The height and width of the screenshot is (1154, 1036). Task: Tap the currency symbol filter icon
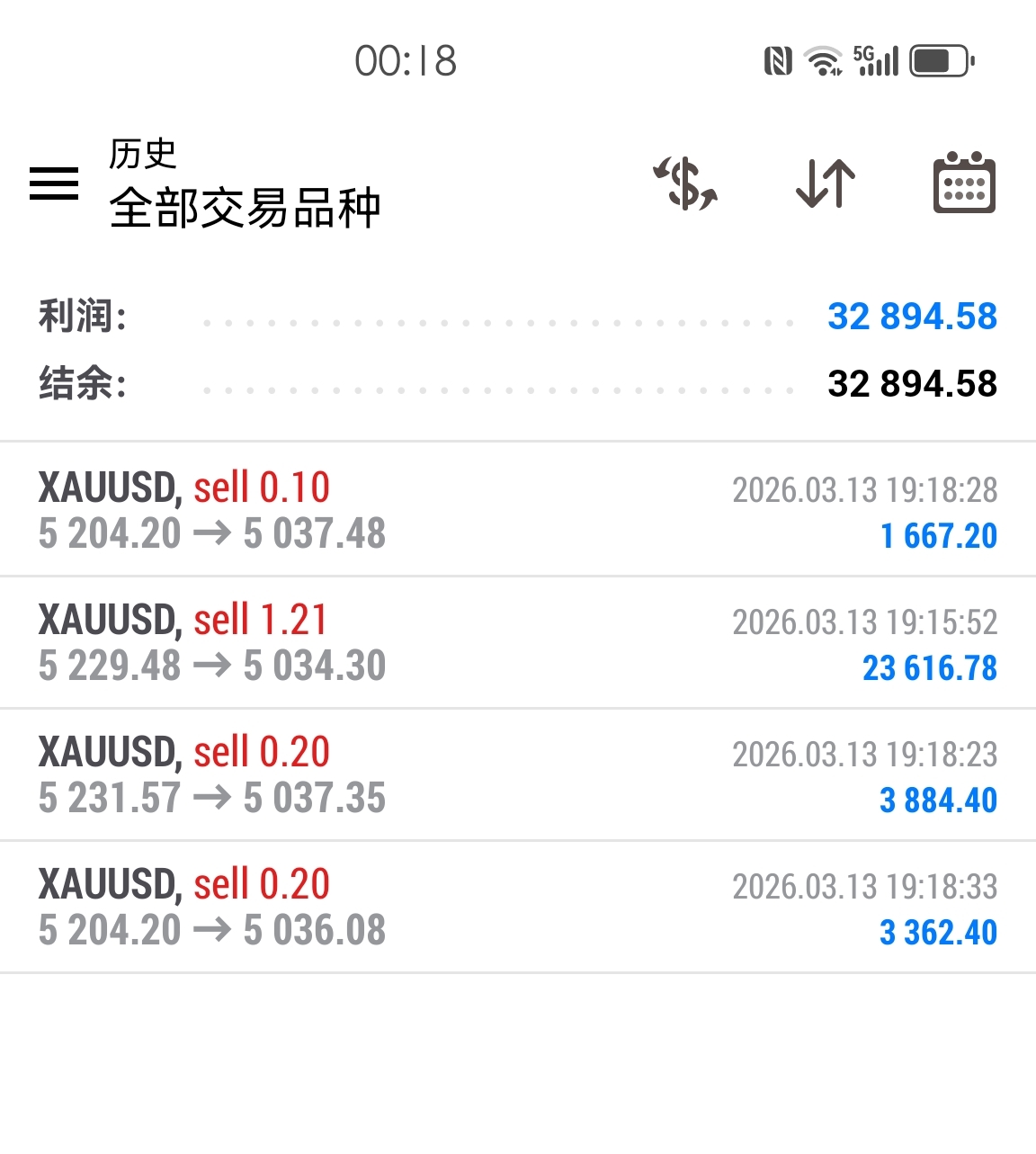(685, 183)
